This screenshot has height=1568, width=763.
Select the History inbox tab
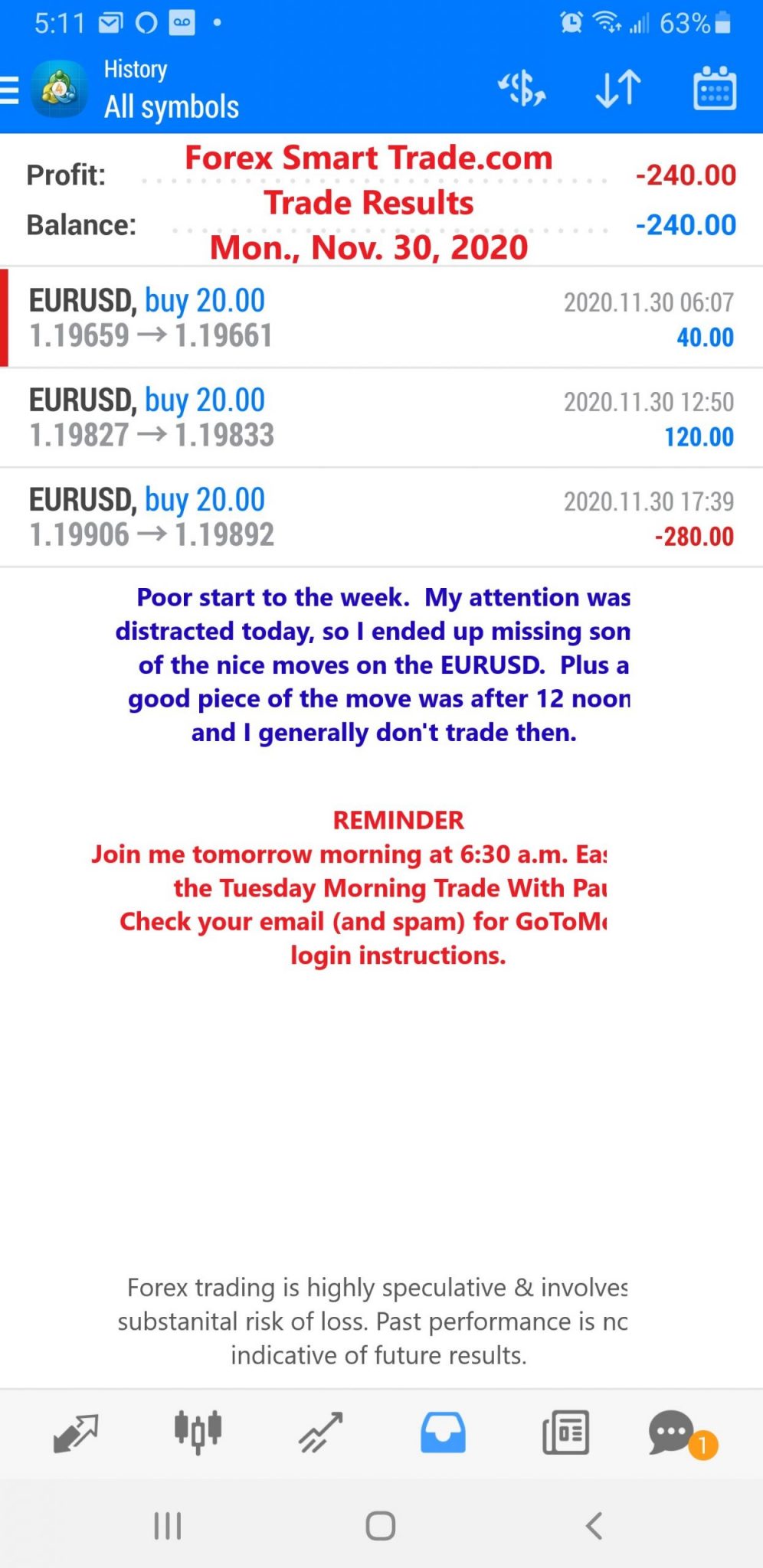pyautogui.click(x=443, y=1433)
